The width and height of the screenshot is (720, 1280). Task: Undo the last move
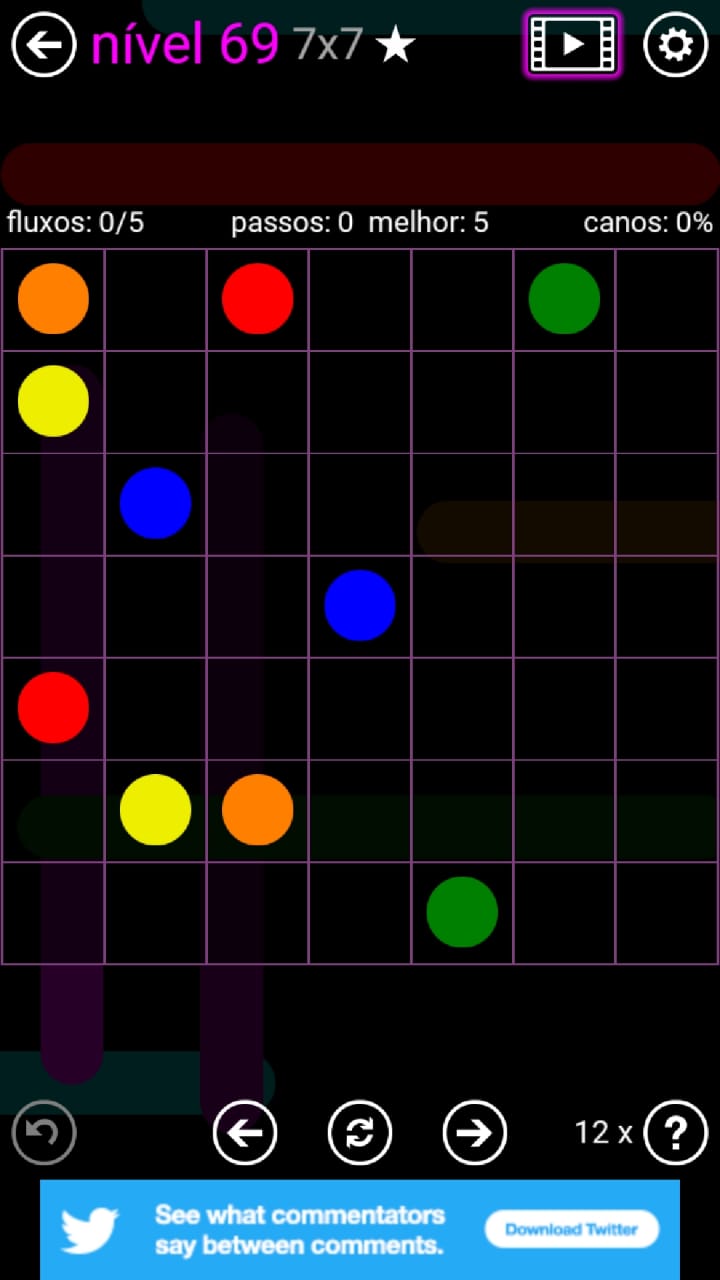pyautogui.click(x=44, y=1132)
